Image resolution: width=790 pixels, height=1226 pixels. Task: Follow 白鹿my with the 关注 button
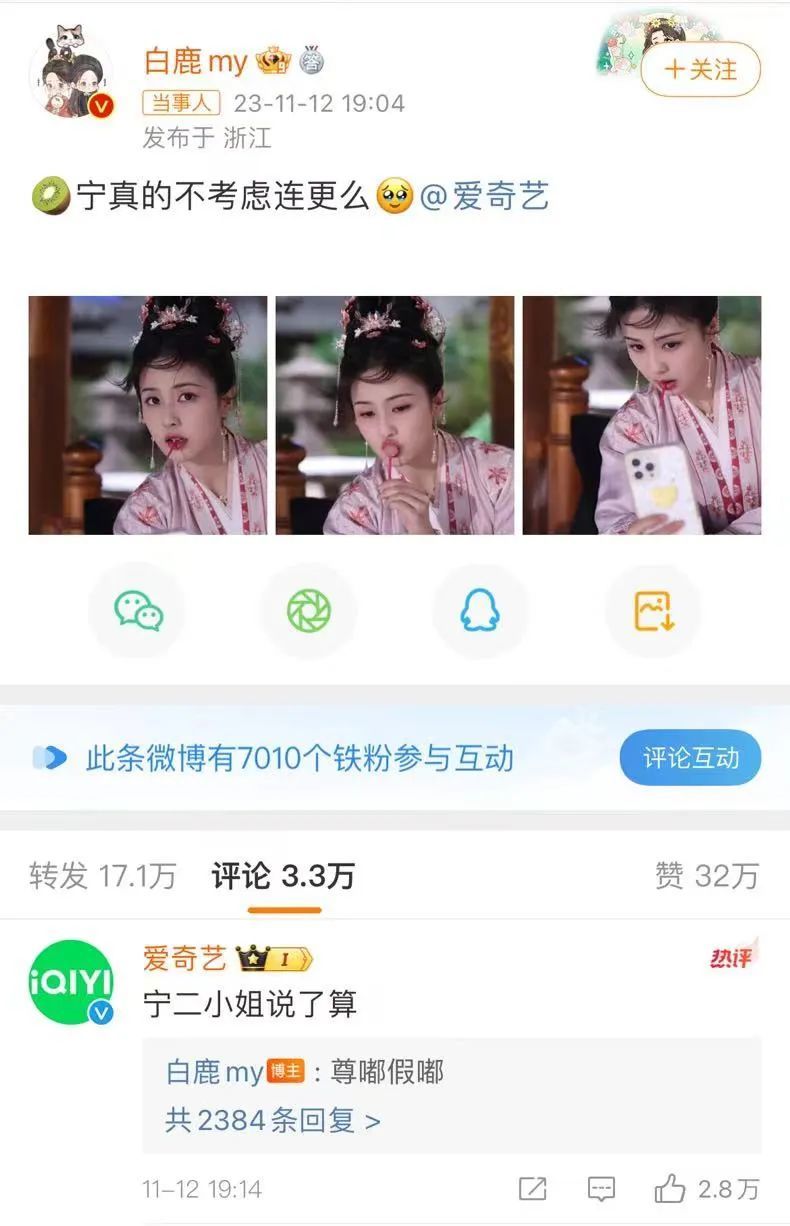pyautogui.click(x=700, y=69)
